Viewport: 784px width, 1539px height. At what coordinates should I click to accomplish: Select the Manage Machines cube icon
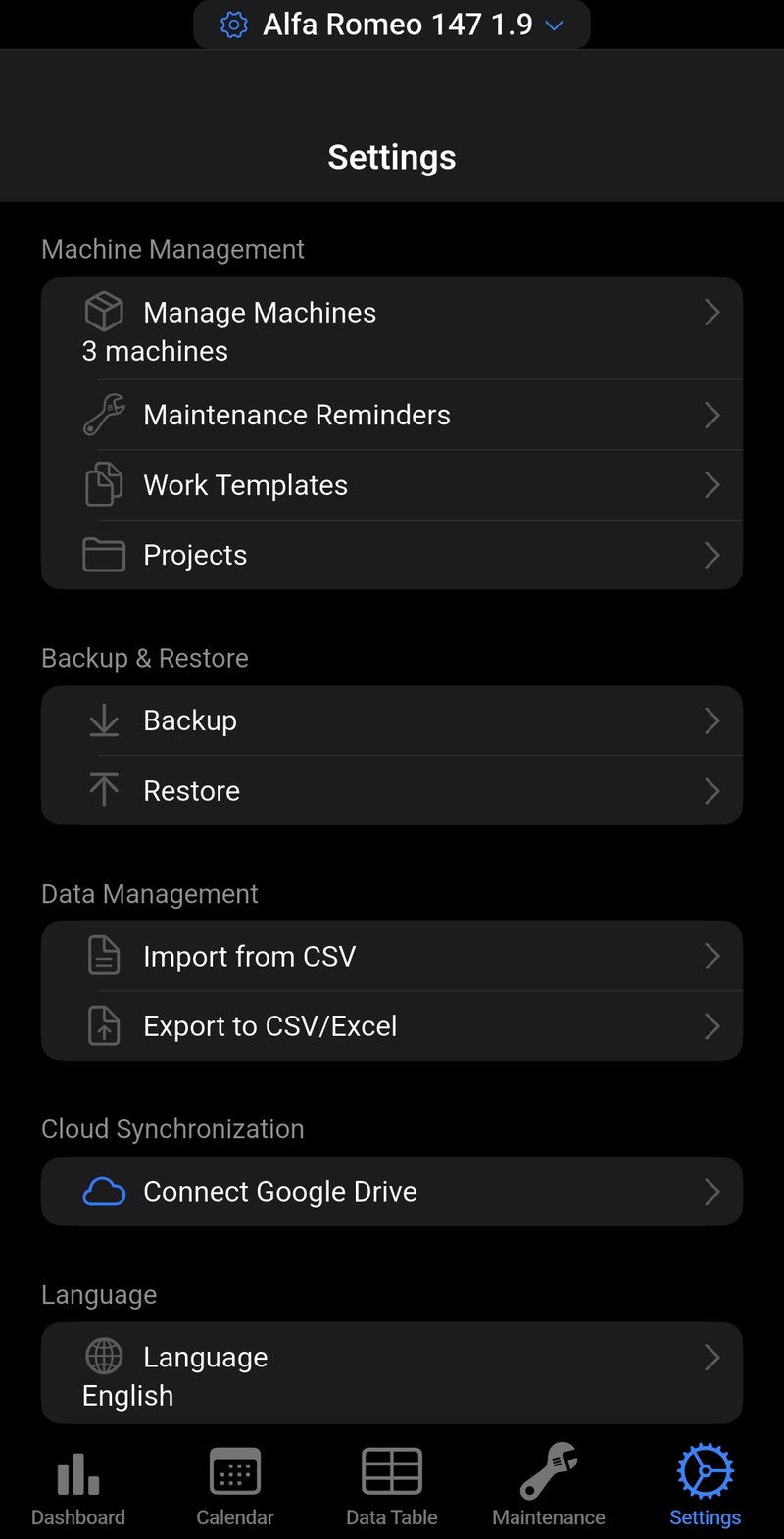point(103,311)
